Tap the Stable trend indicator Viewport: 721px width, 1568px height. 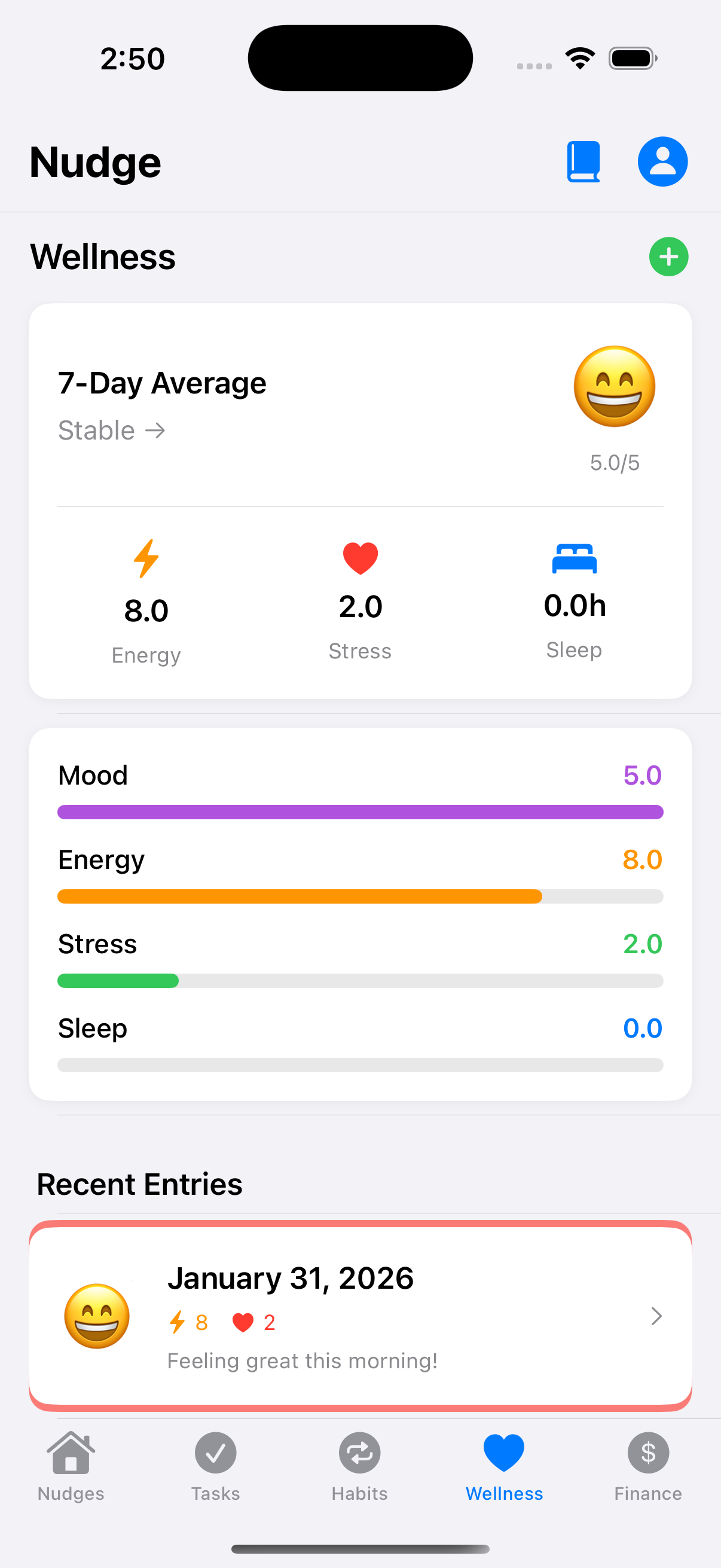pyautogui.click(x=111, y=430)
